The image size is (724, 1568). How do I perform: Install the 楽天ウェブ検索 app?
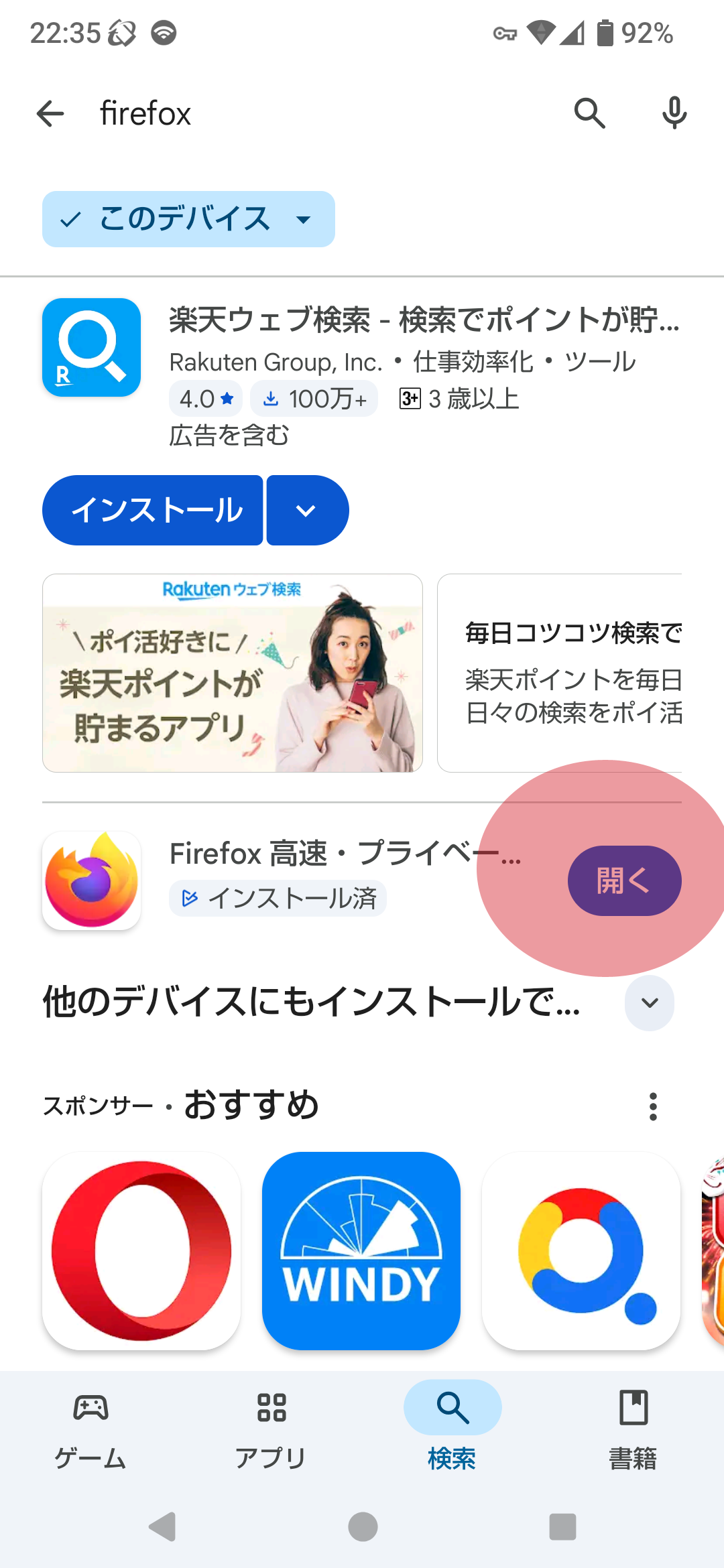pos(153,510)
